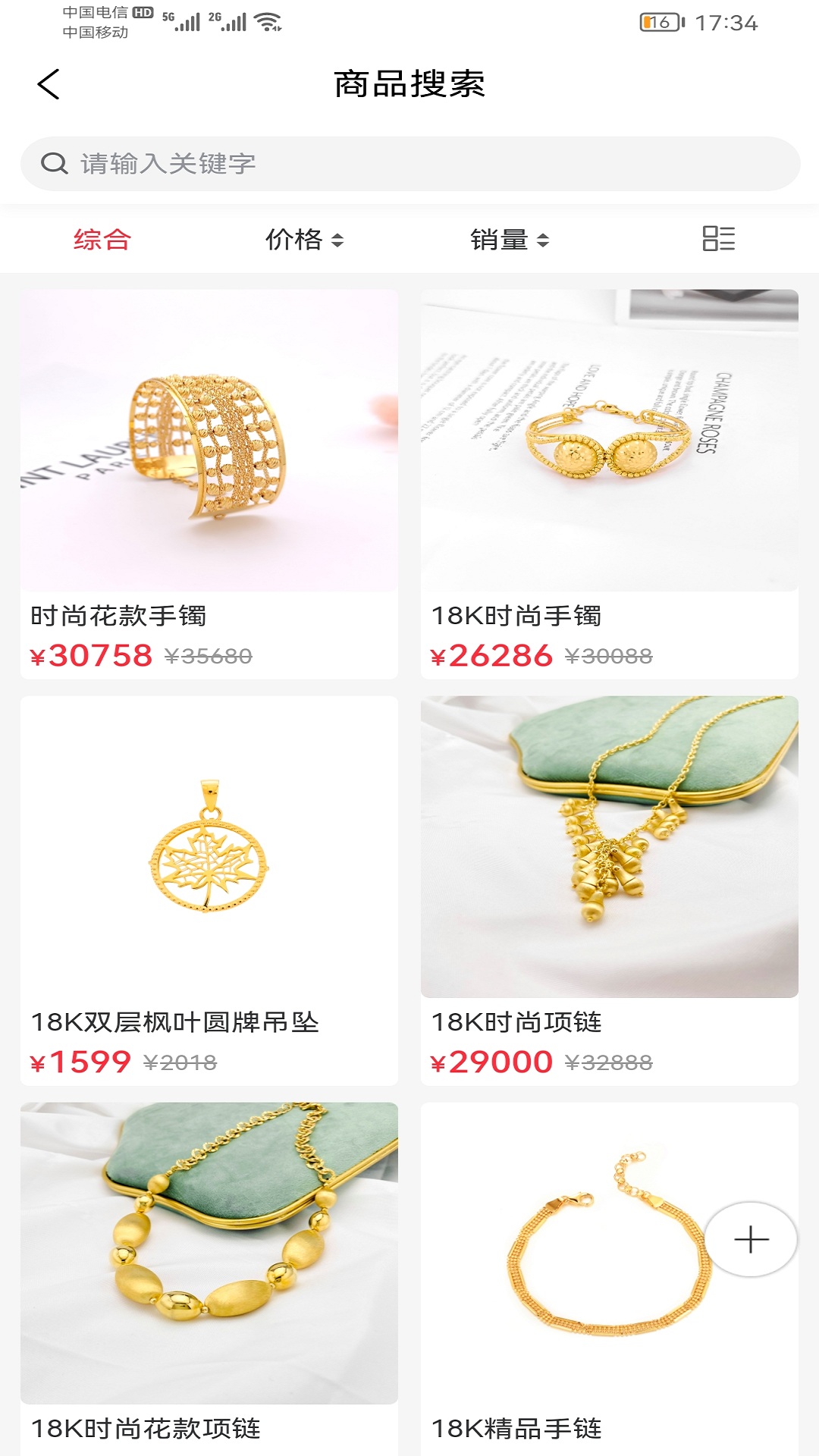The width and height of the screenshot is (819, 1456).
Task: View 18K时尚花款项链 product
Action: tap(209, 1274)
